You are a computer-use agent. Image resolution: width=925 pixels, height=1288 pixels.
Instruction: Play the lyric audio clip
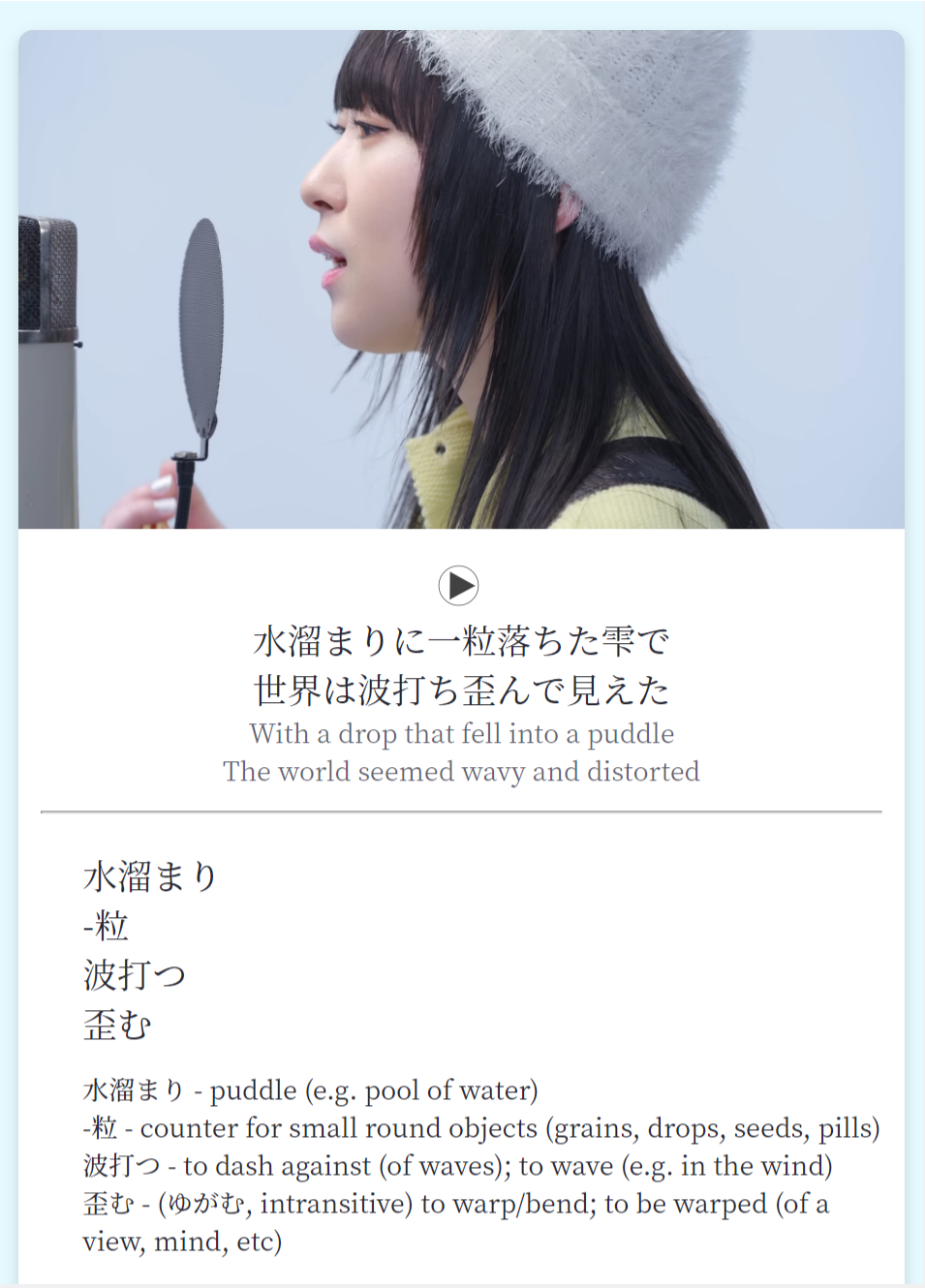click(458, 585)
